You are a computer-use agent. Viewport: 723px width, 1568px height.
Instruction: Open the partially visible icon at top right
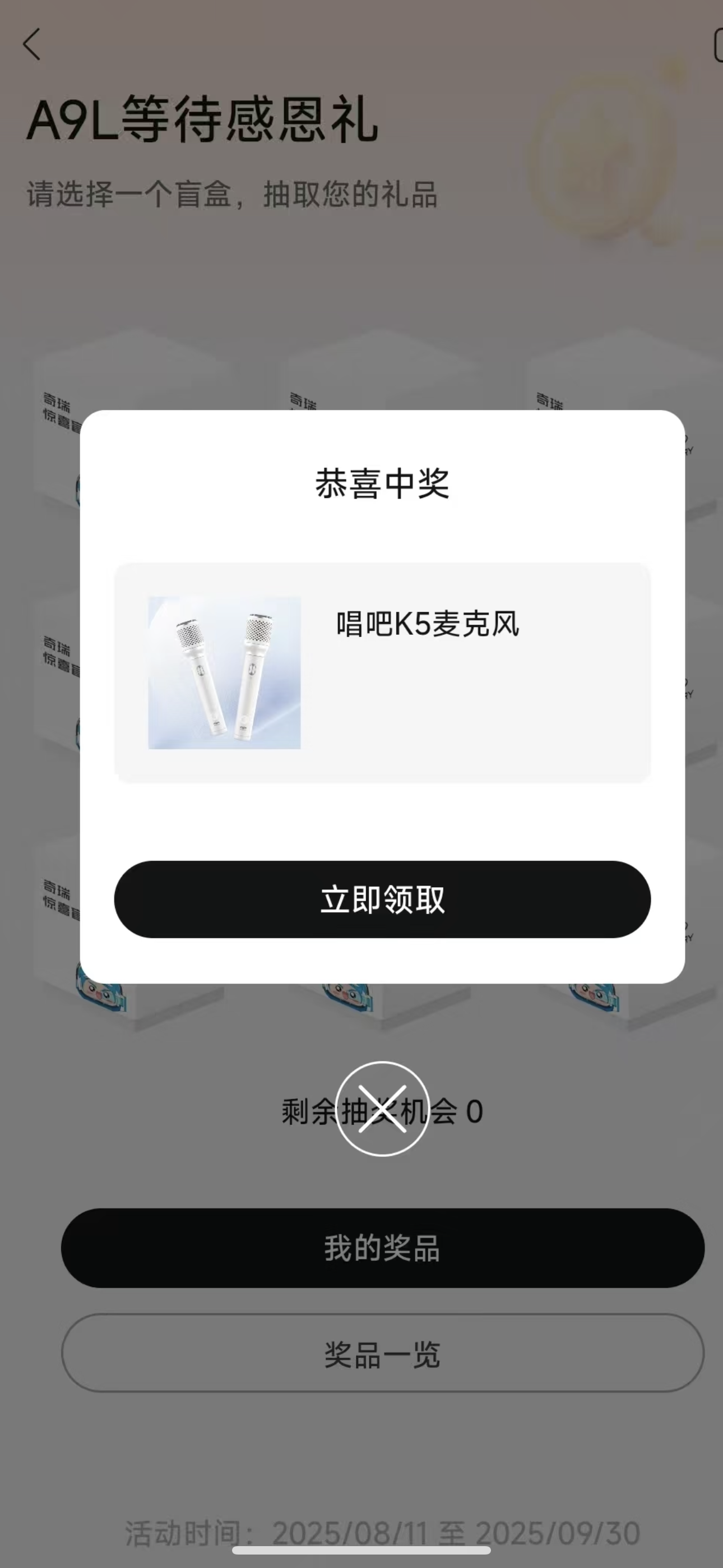pos(717,45)
